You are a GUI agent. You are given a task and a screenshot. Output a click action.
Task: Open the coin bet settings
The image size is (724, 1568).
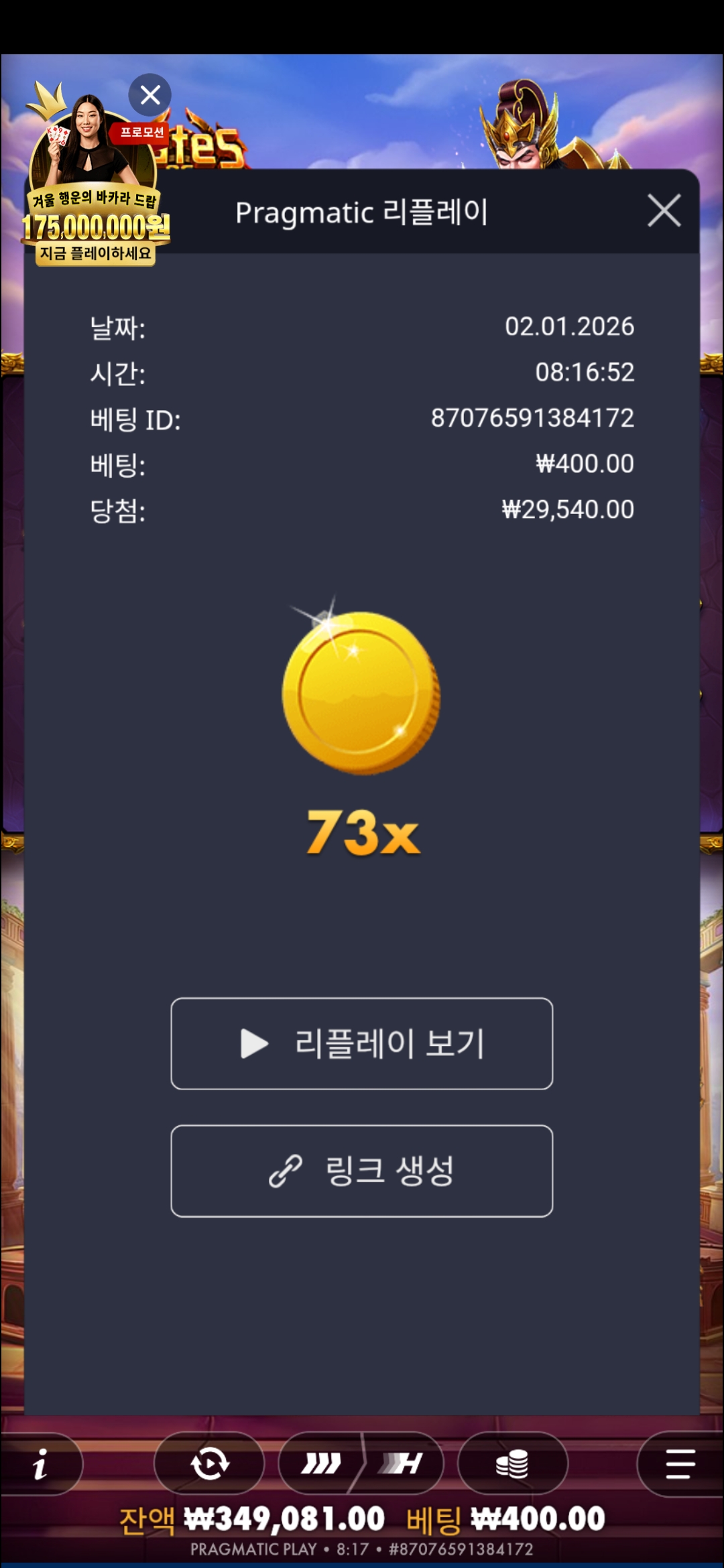click(x=512, y=1463)
